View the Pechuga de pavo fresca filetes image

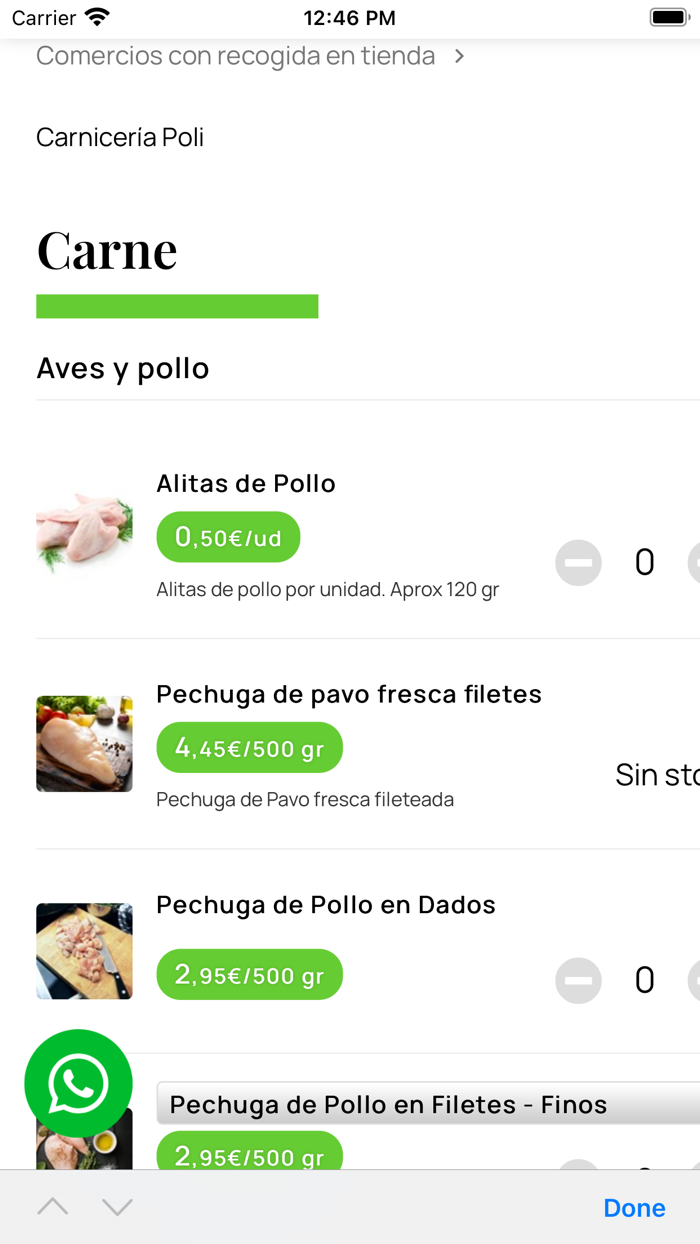(84, 744)
